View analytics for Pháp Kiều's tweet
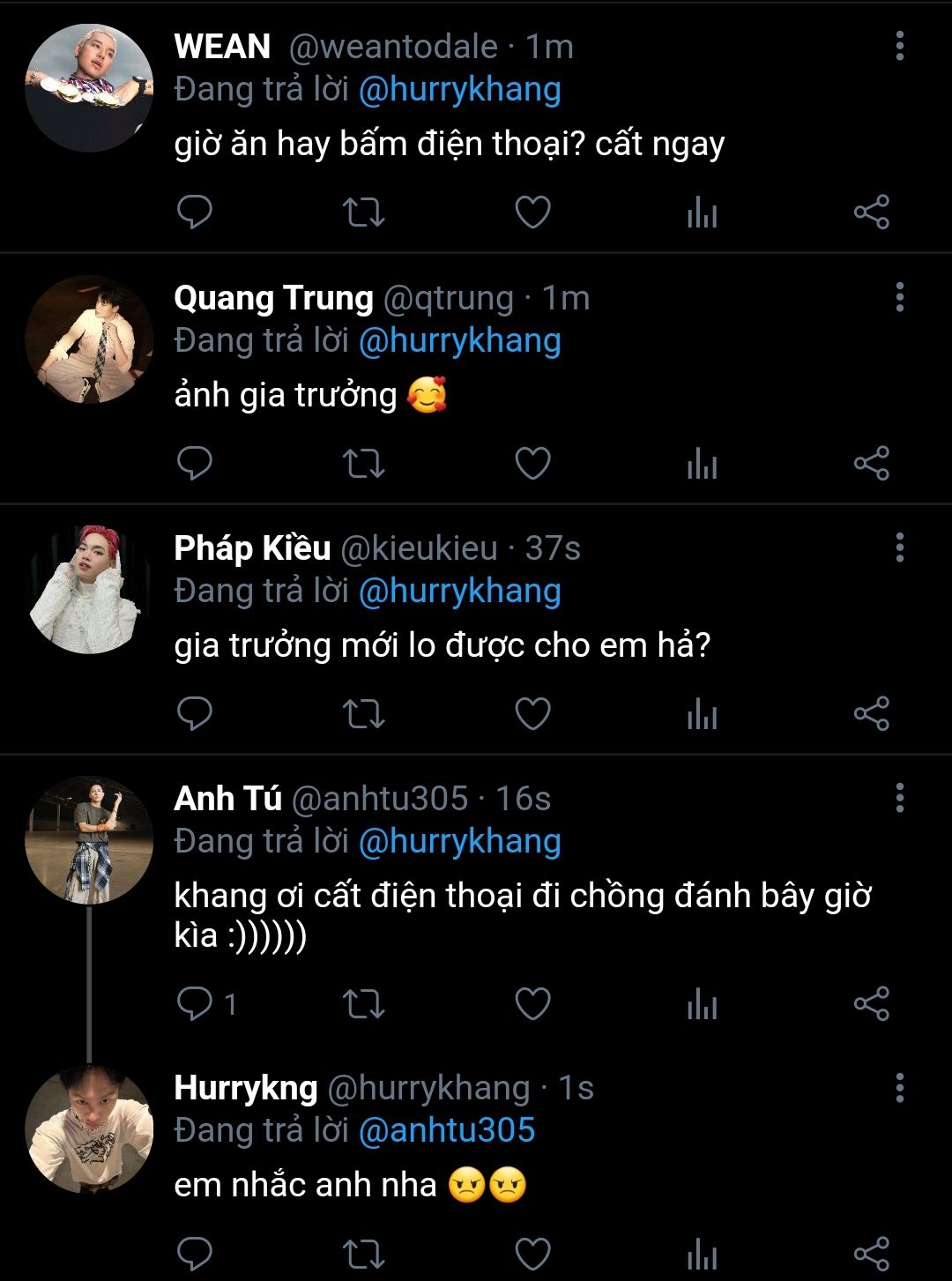Image resolution: width=952 pixels, height=1281 pixels. pyautogui.click(x=702, y=713)
